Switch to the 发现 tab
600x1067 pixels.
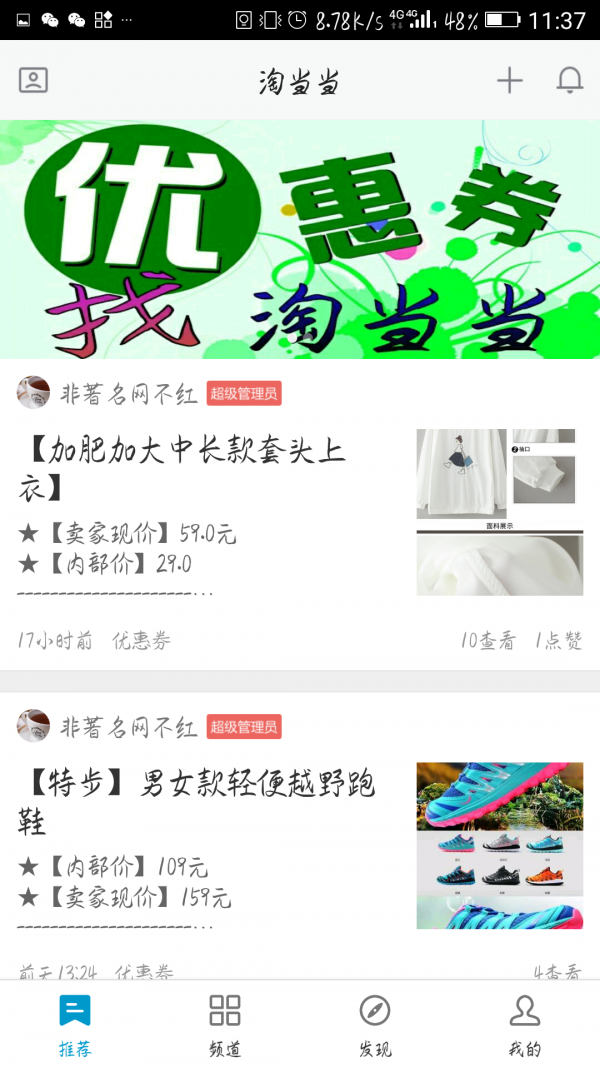(x=375, y=1025)
